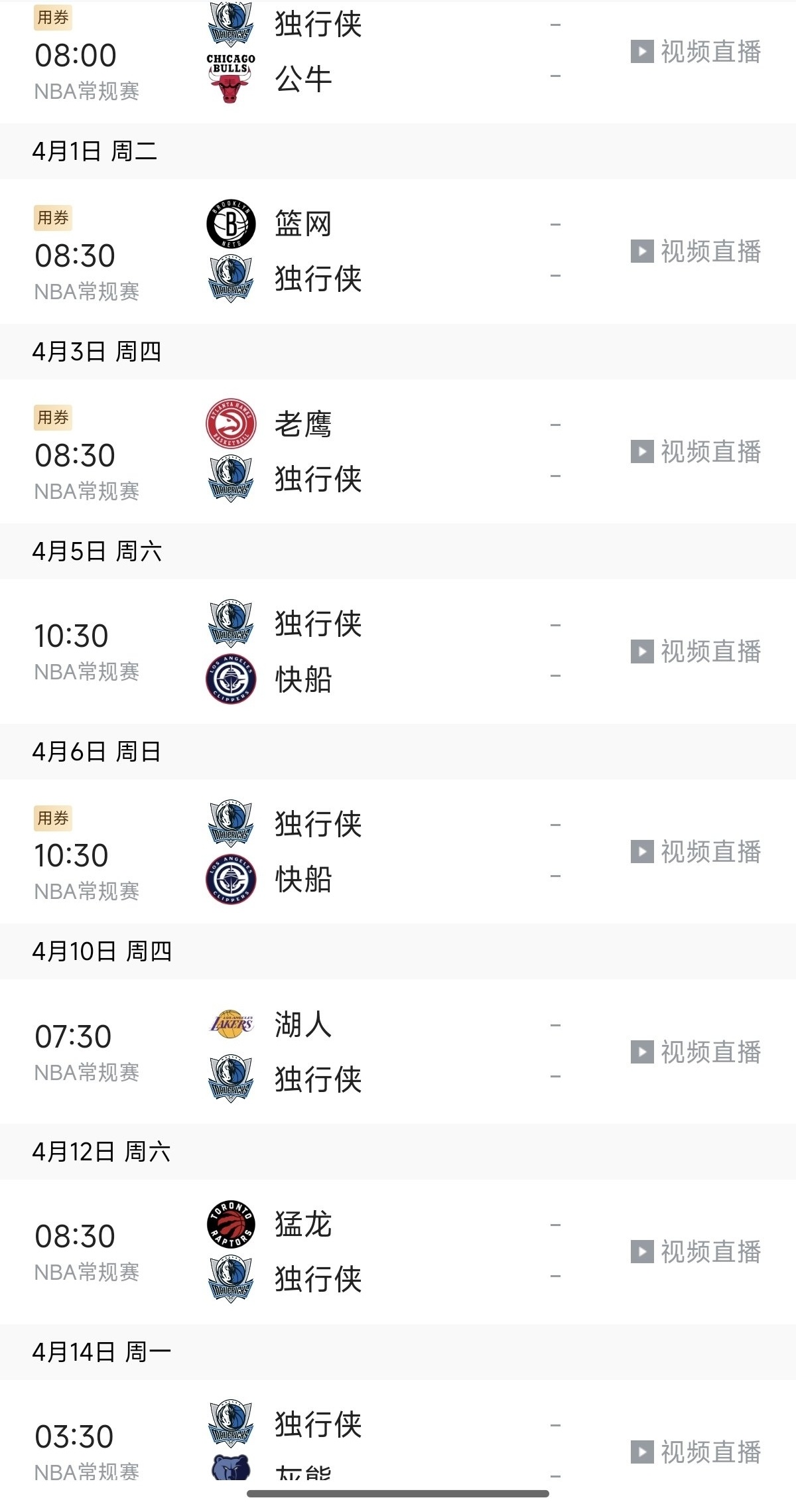Open the 篮网 vs 独行侠 April 1 game
This screenshot has height=1512, width=796.
(x=398, y=251)
